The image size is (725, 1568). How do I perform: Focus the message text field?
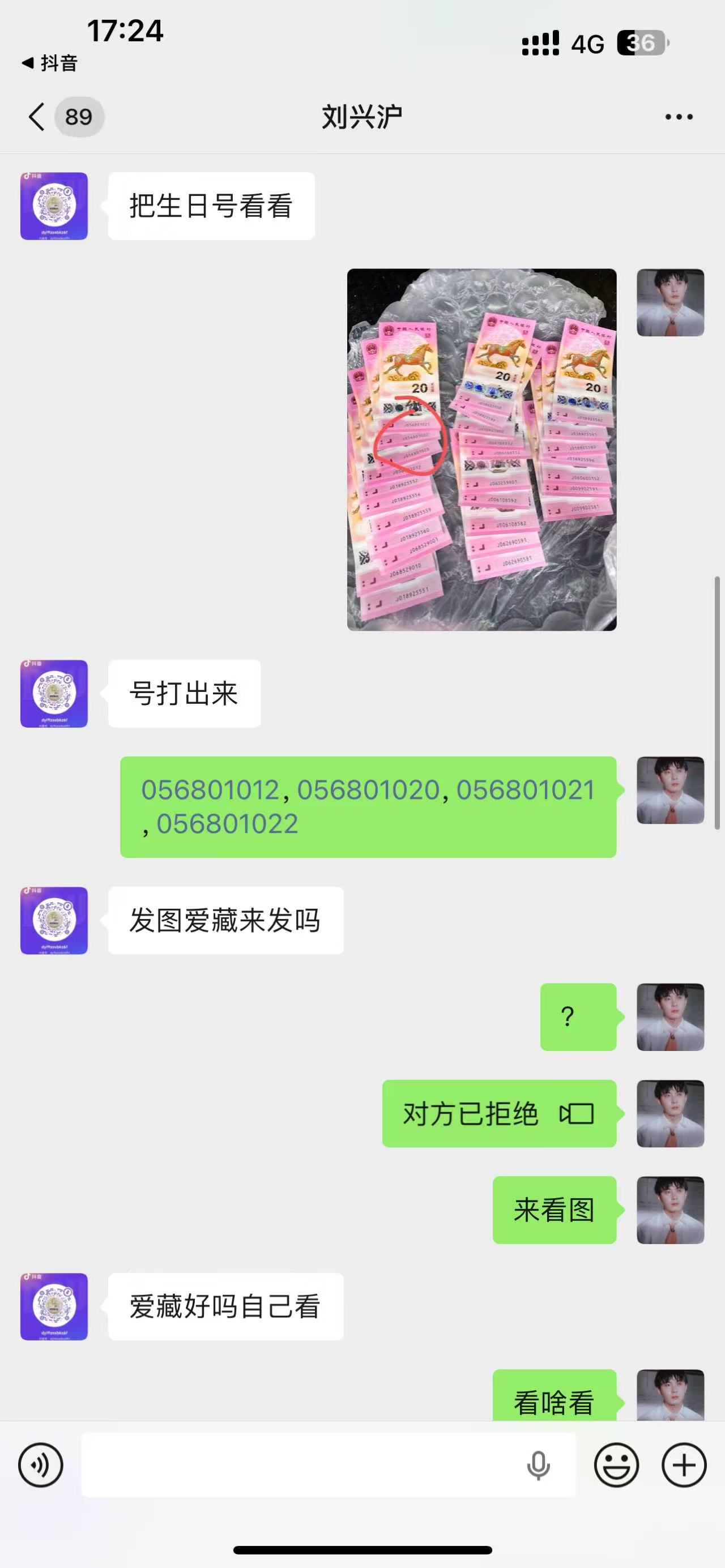pos(298,1464)
